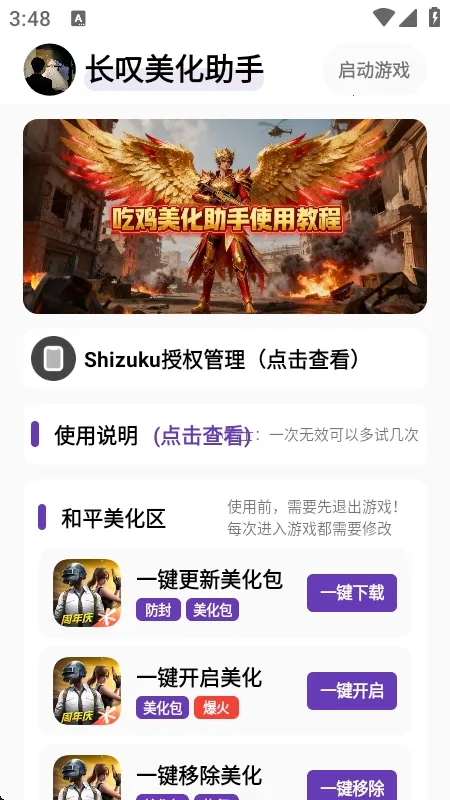Tap 一键下载 for 一键更新美化包
Viewport: 450px width, 800px height.
(x=352, y=593)
